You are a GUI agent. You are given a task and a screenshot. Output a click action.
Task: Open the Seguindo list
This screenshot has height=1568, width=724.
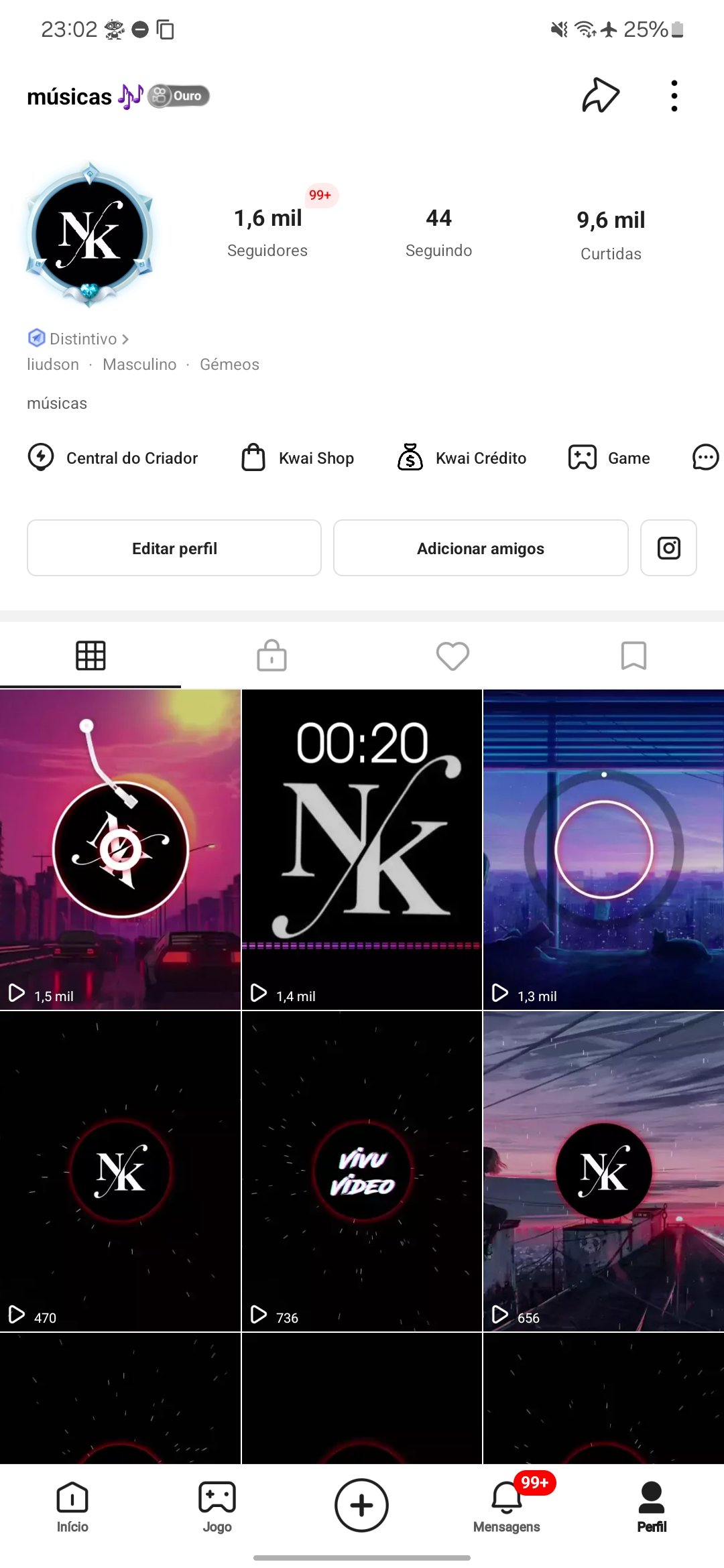[439, 233]
